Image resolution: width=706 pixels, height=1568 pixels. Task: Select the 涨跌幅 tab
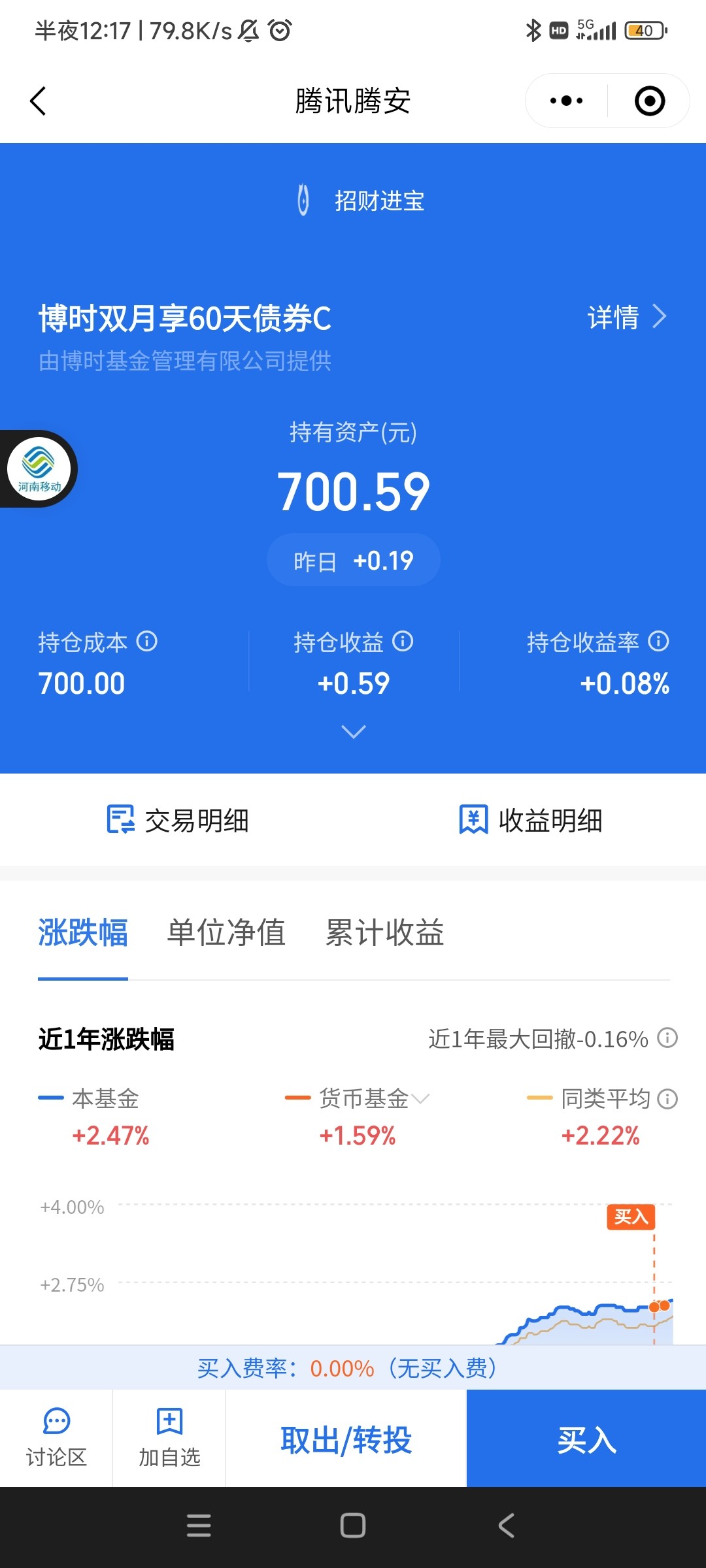(83, 932)
